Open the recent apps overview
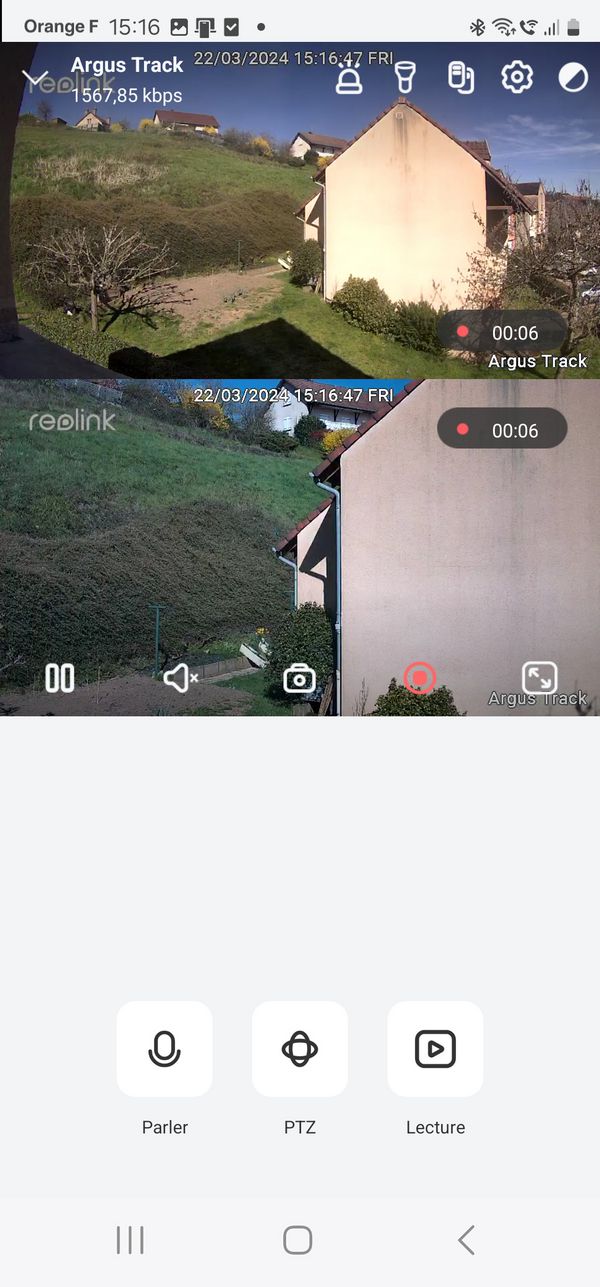The height and width of the screenshot is (1287, 600). tap(130, 1240)
